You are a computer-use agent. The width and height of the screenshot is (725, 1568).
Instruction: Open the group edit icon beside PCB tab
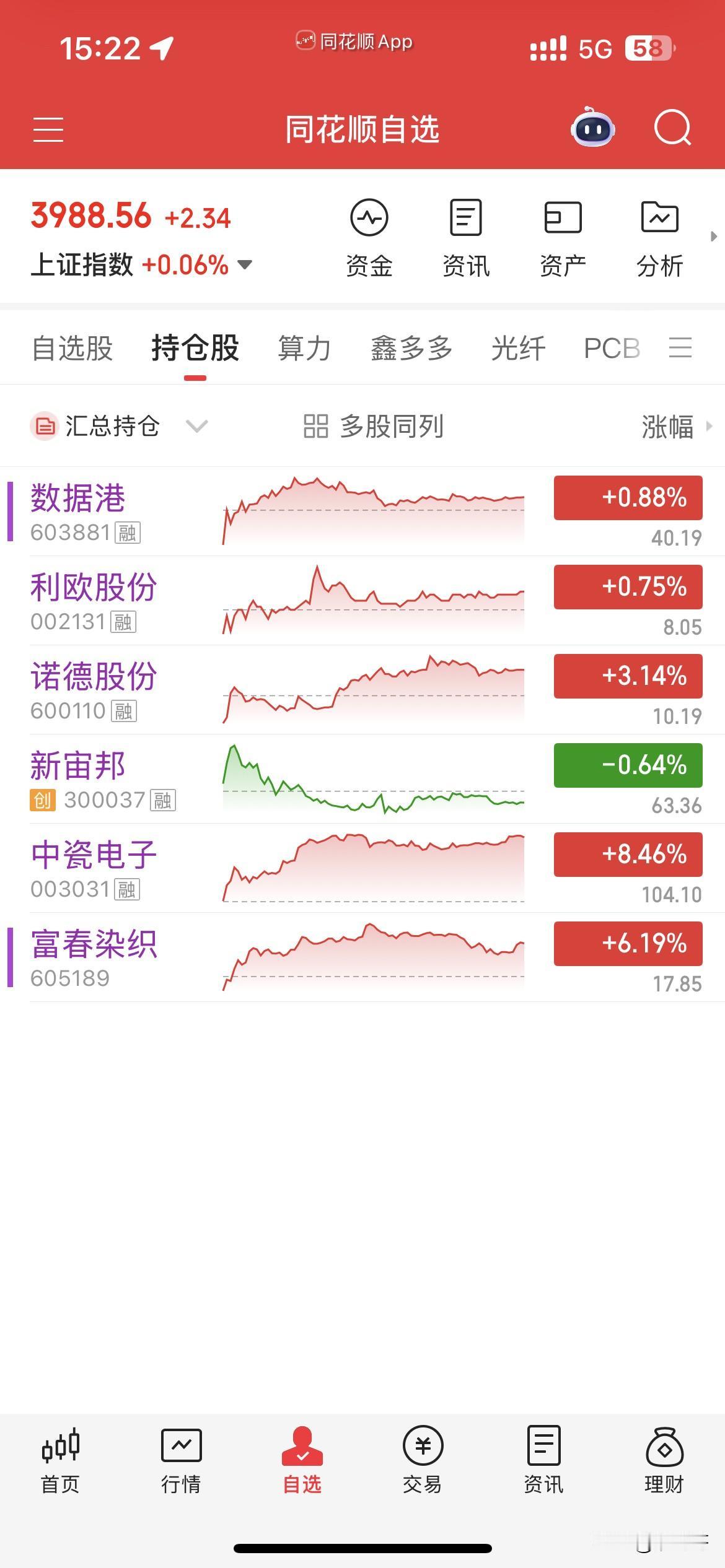point(680,348)
